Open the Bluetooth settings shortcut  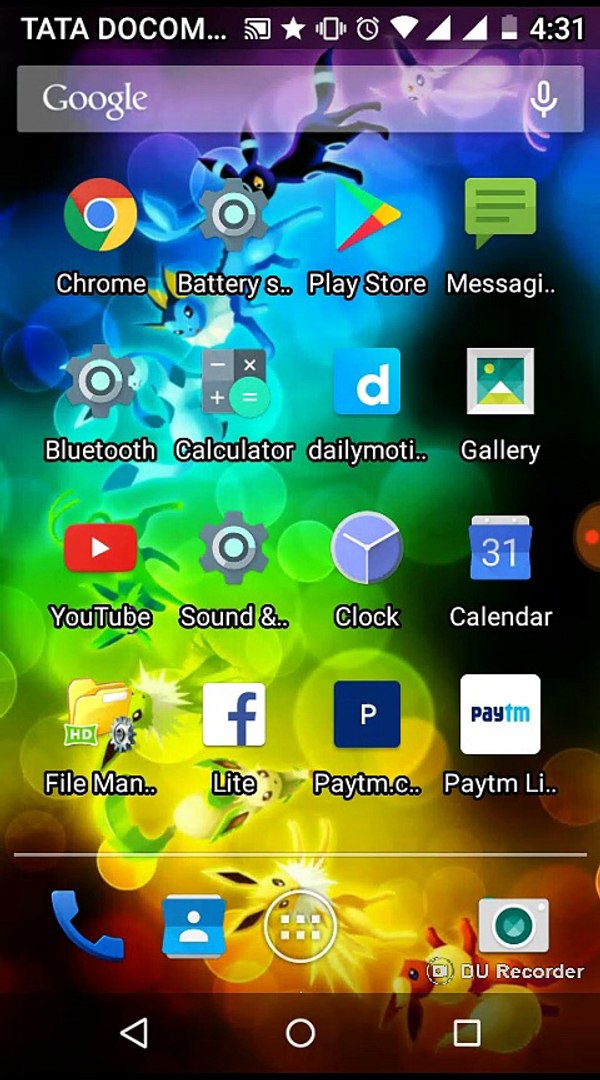[100, 382]
